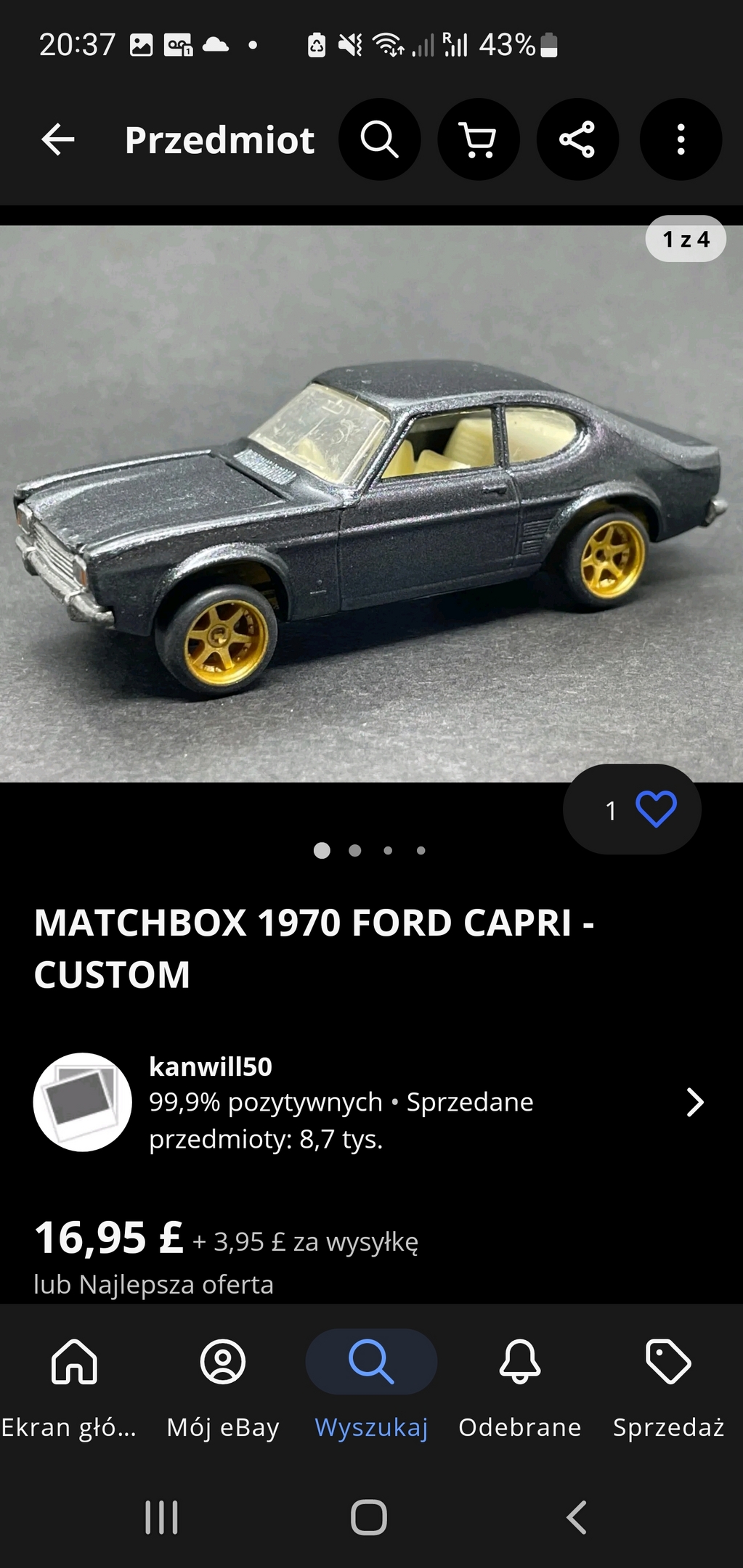Open the shopping cart
The height and width of the screenshot is (1568, 743).
click(x=479, y=139)
